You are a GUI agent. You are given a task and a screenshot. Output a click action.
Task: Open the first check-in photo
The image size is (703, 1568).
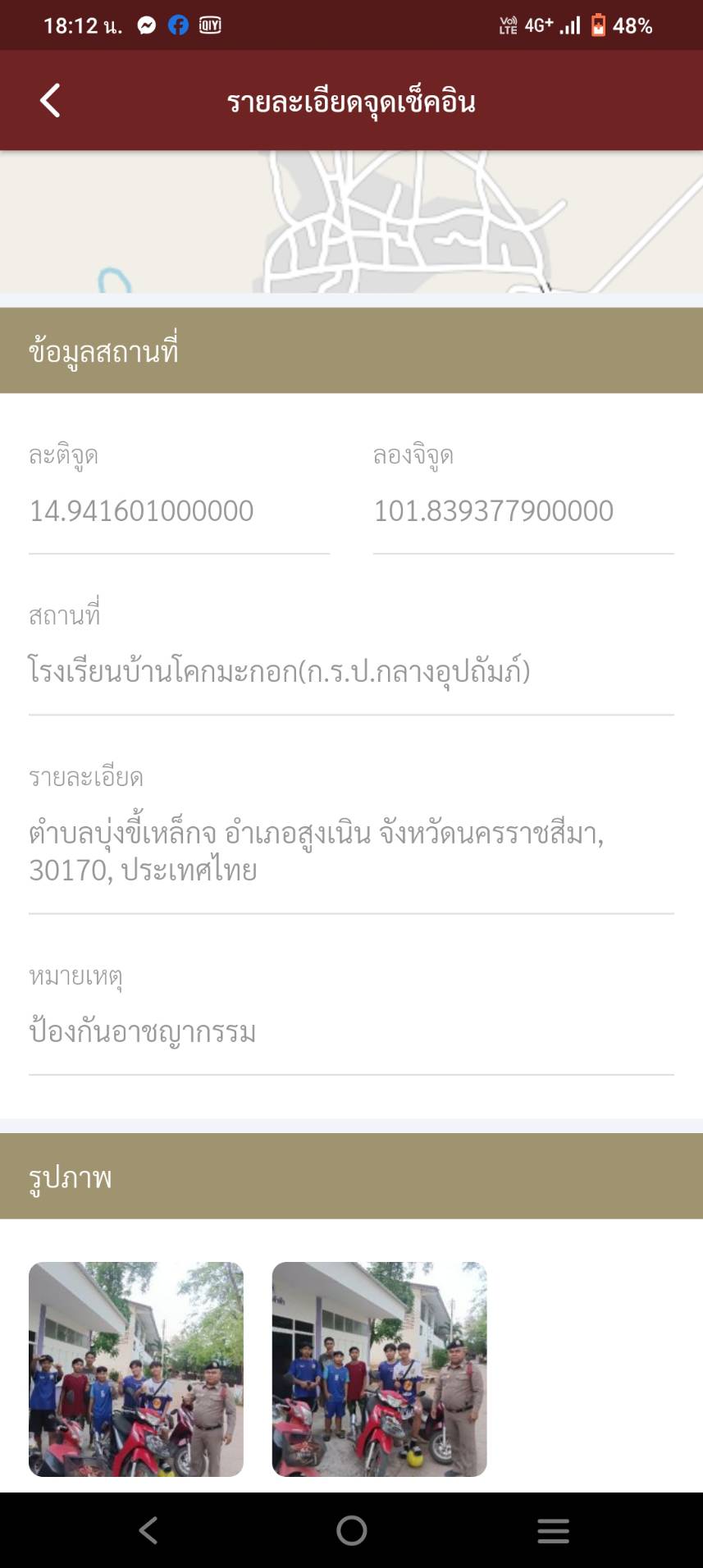136,1369
